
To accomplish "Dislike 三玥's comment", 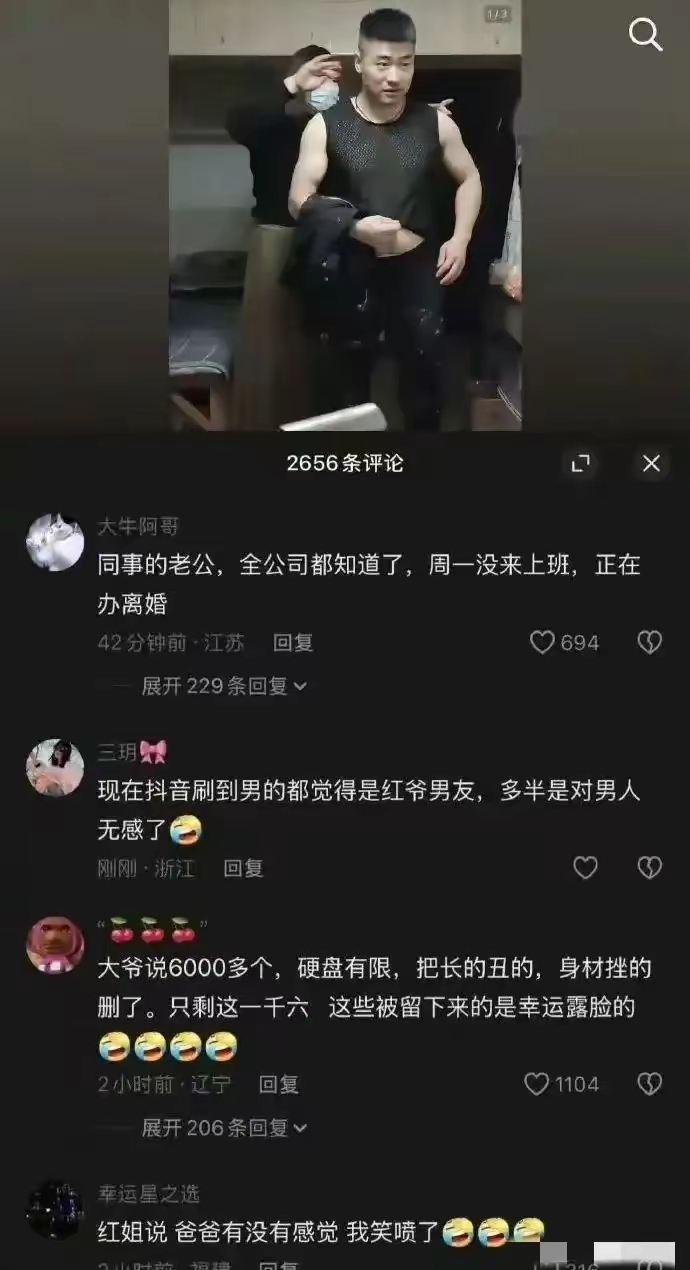I will [650, 868].
